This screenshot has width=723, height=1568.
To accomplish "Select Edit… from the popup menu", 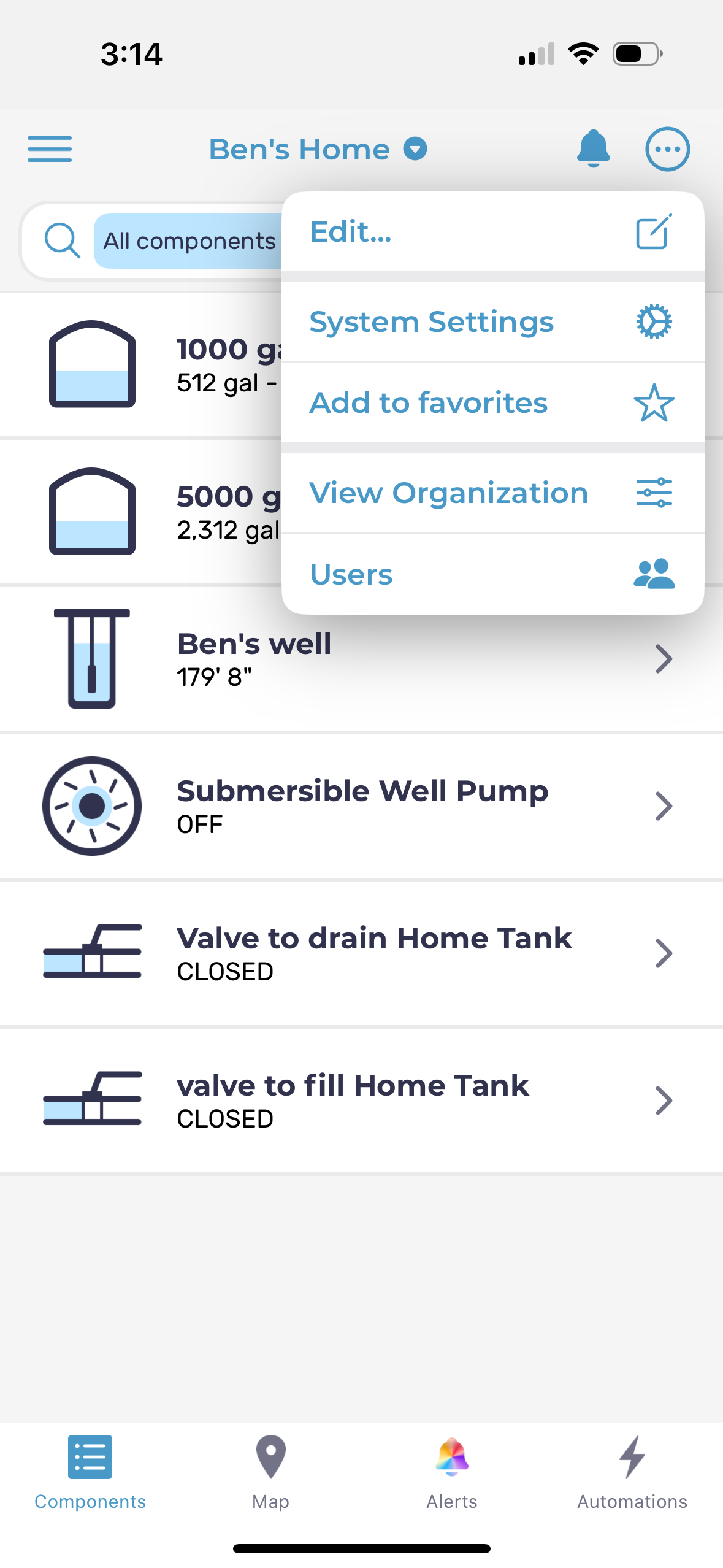I will click(x=492, y=232).
